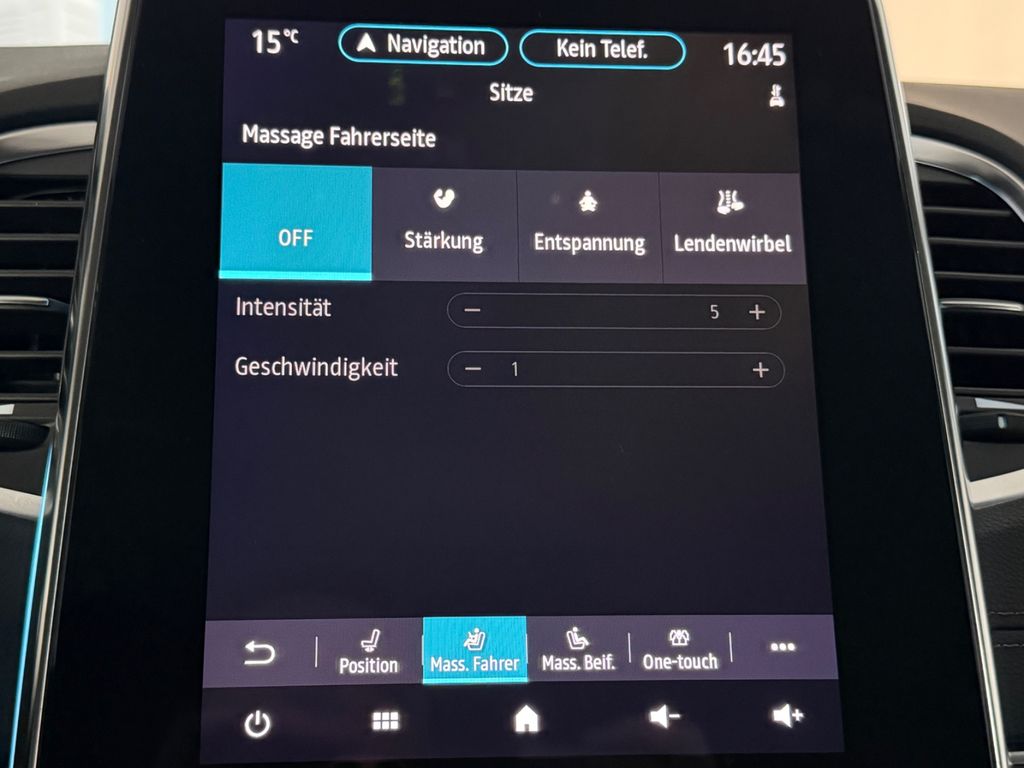Raise Geschwindigkeit with the plus button
Viewport: 1024px width, 768px height.
pyautogui.click(x=760, y=370)
